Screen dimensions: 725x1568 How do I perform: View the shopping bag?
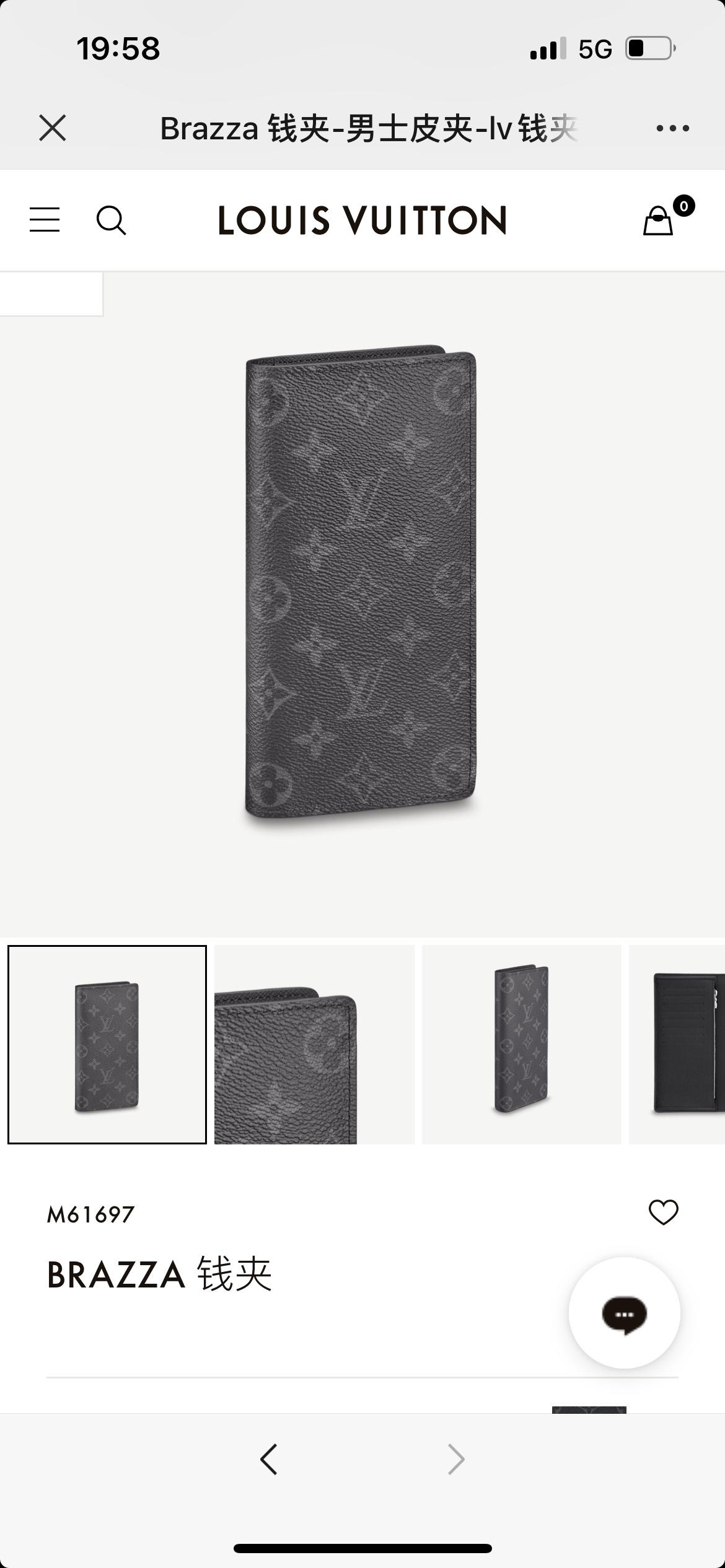tap(659, 220)
